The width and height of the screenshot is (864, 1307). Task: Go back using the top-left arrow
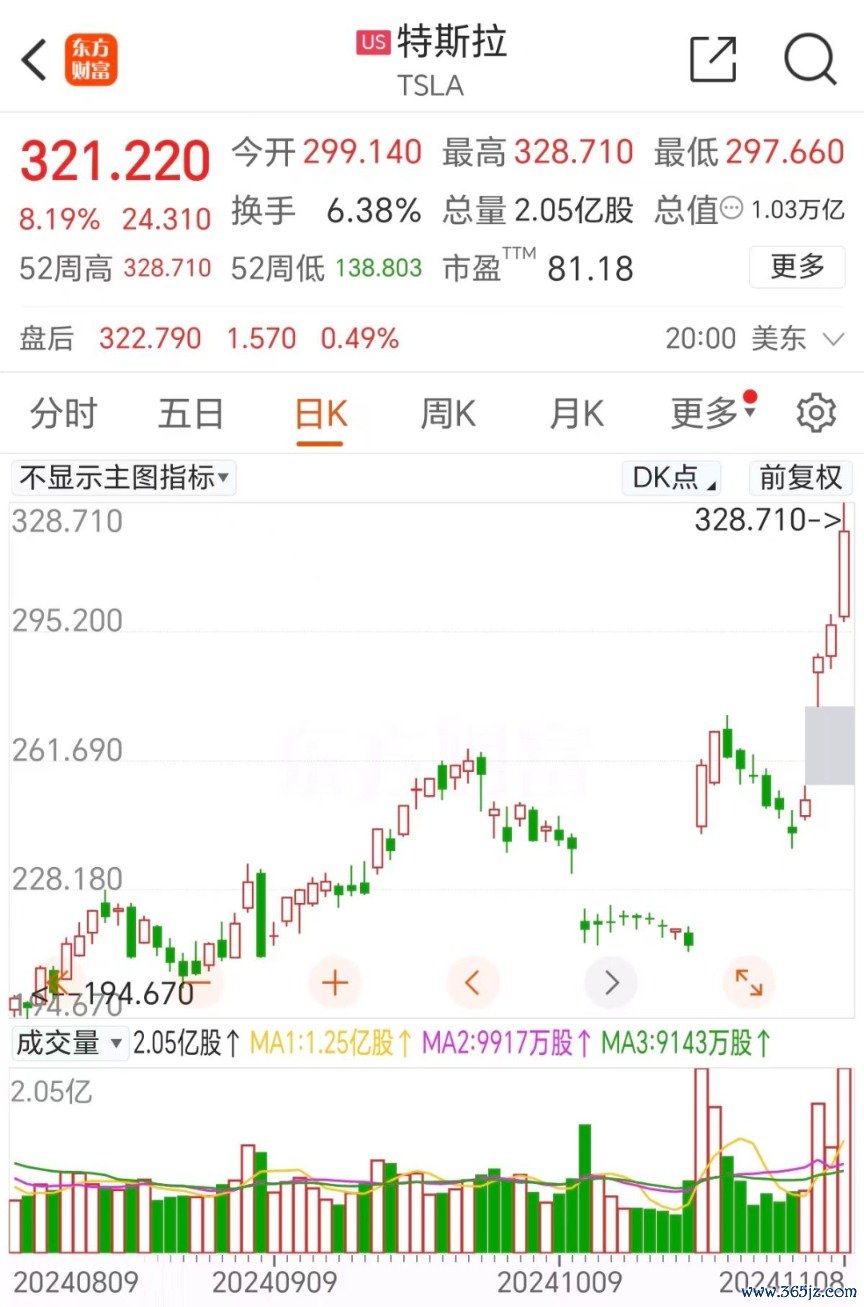tap(35, 60)
